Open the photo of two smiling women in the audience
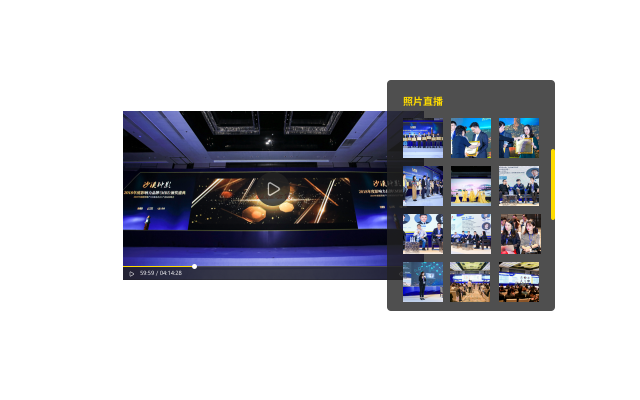 pos(519,234)
